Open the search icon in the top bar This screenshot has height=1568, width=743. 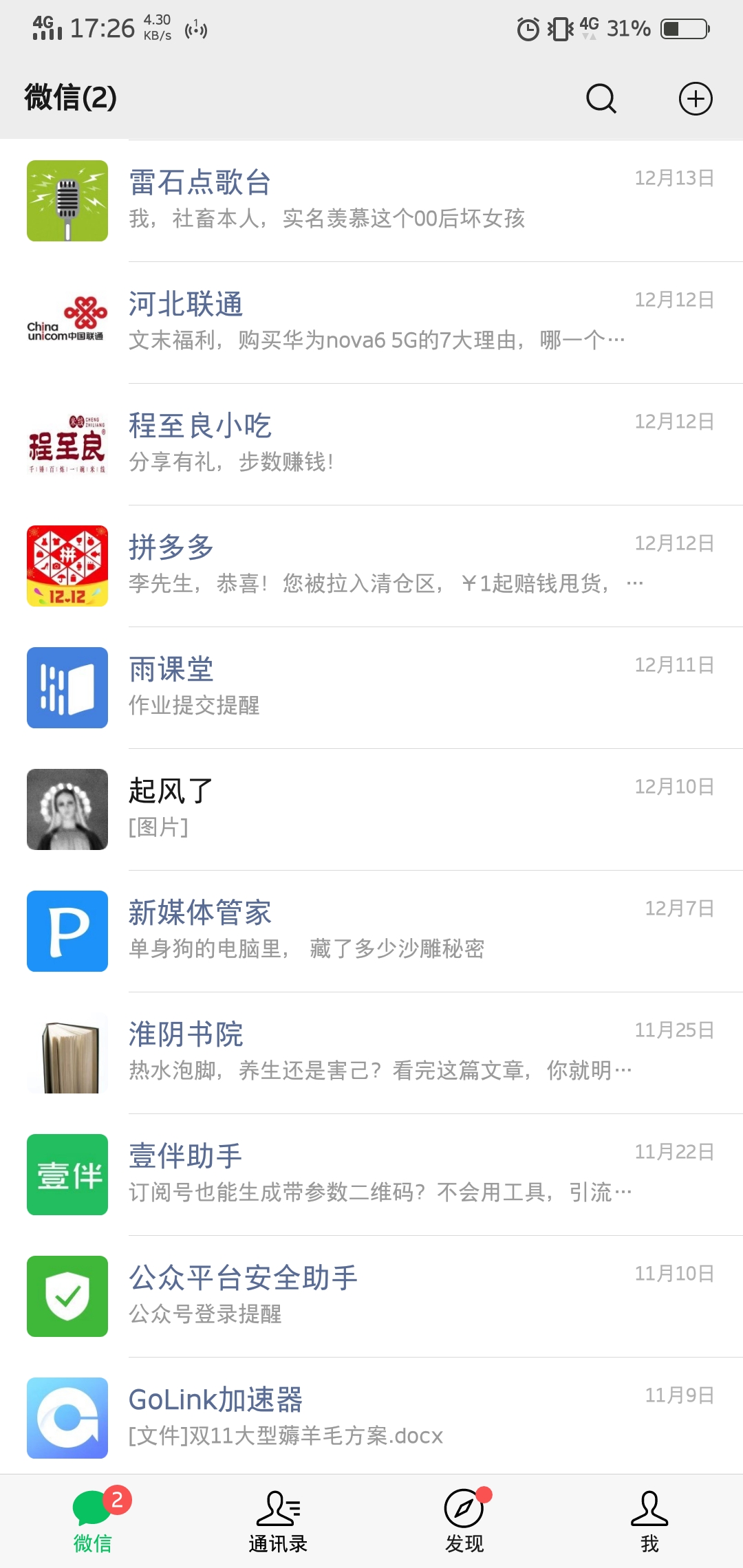click(x=601, y=98)
